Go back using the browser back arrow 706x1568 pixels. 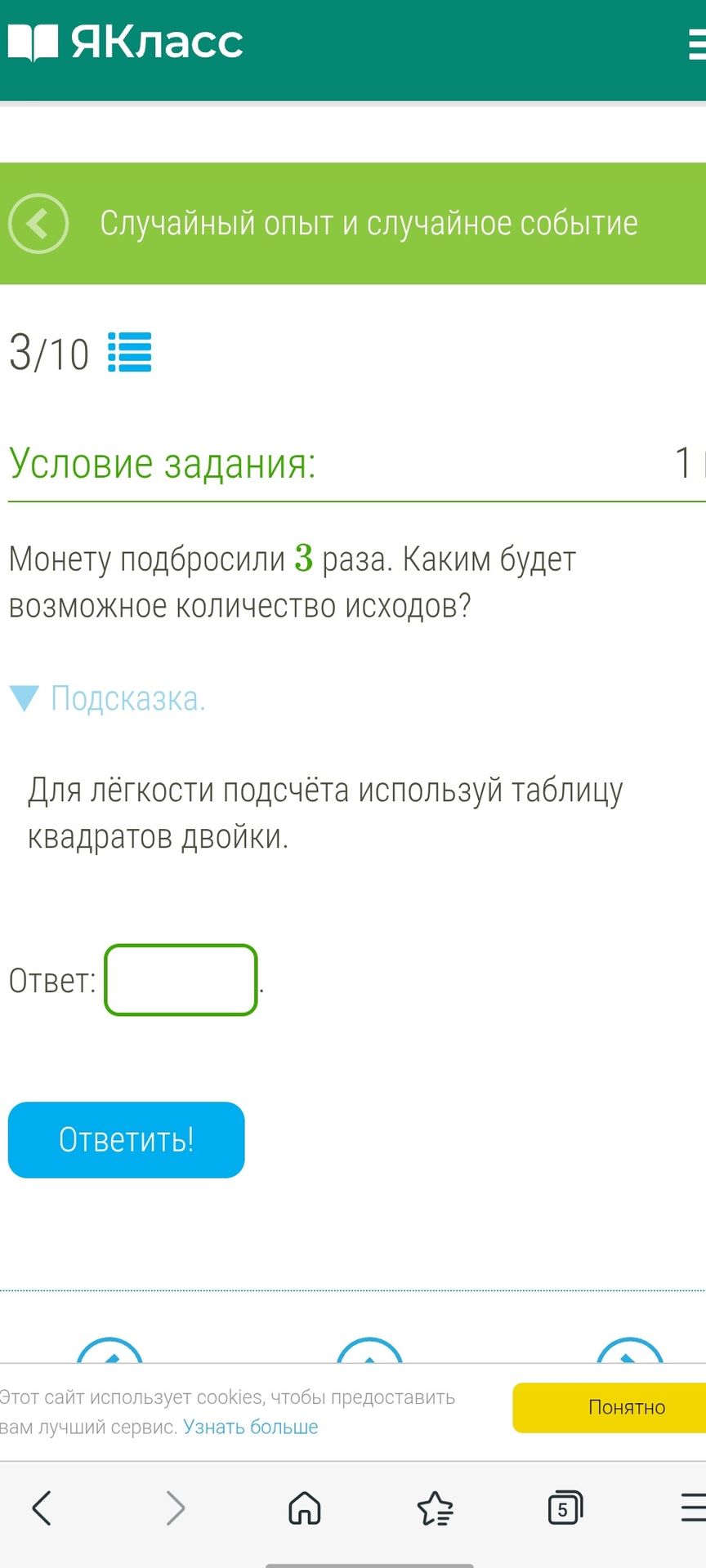(42, 1508)
